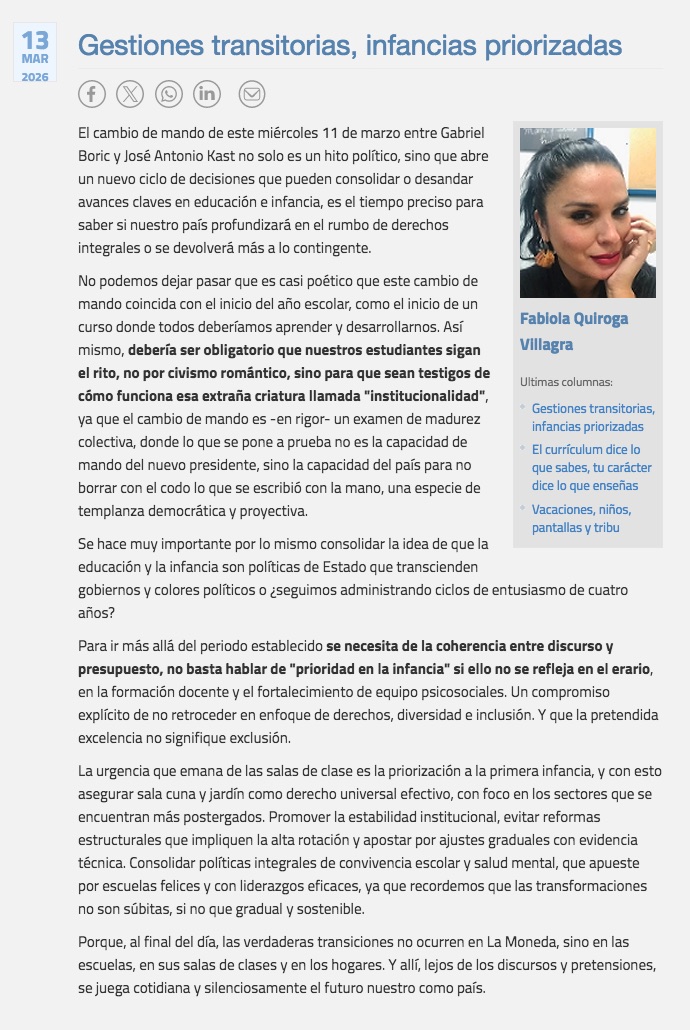The image size is (690, 1030).
Task: Share the article on LinkedIn
Action: click(x=207, y=95)
